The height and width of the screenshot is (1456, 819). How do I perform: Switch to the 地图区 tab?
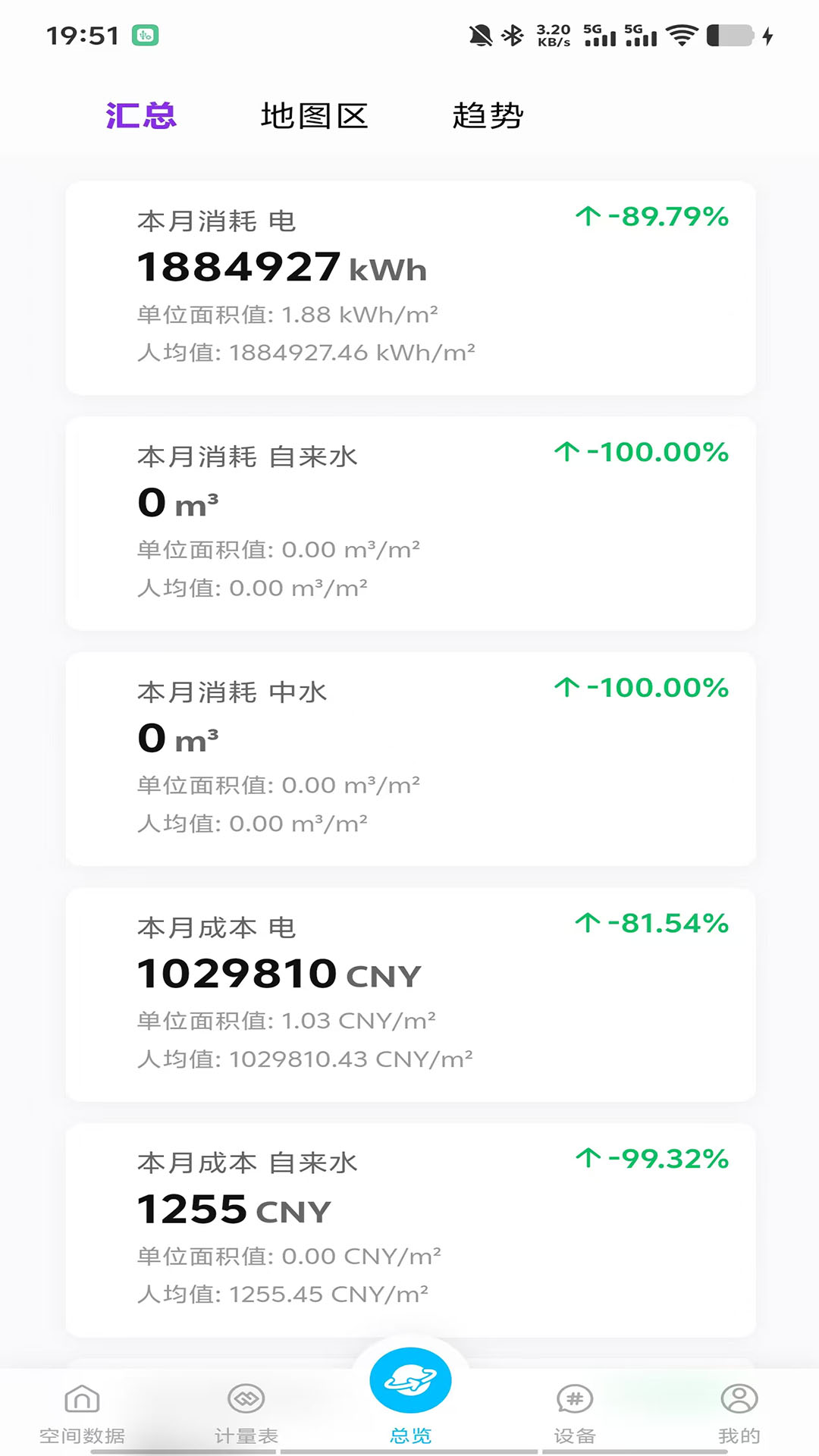pos(314,116)
